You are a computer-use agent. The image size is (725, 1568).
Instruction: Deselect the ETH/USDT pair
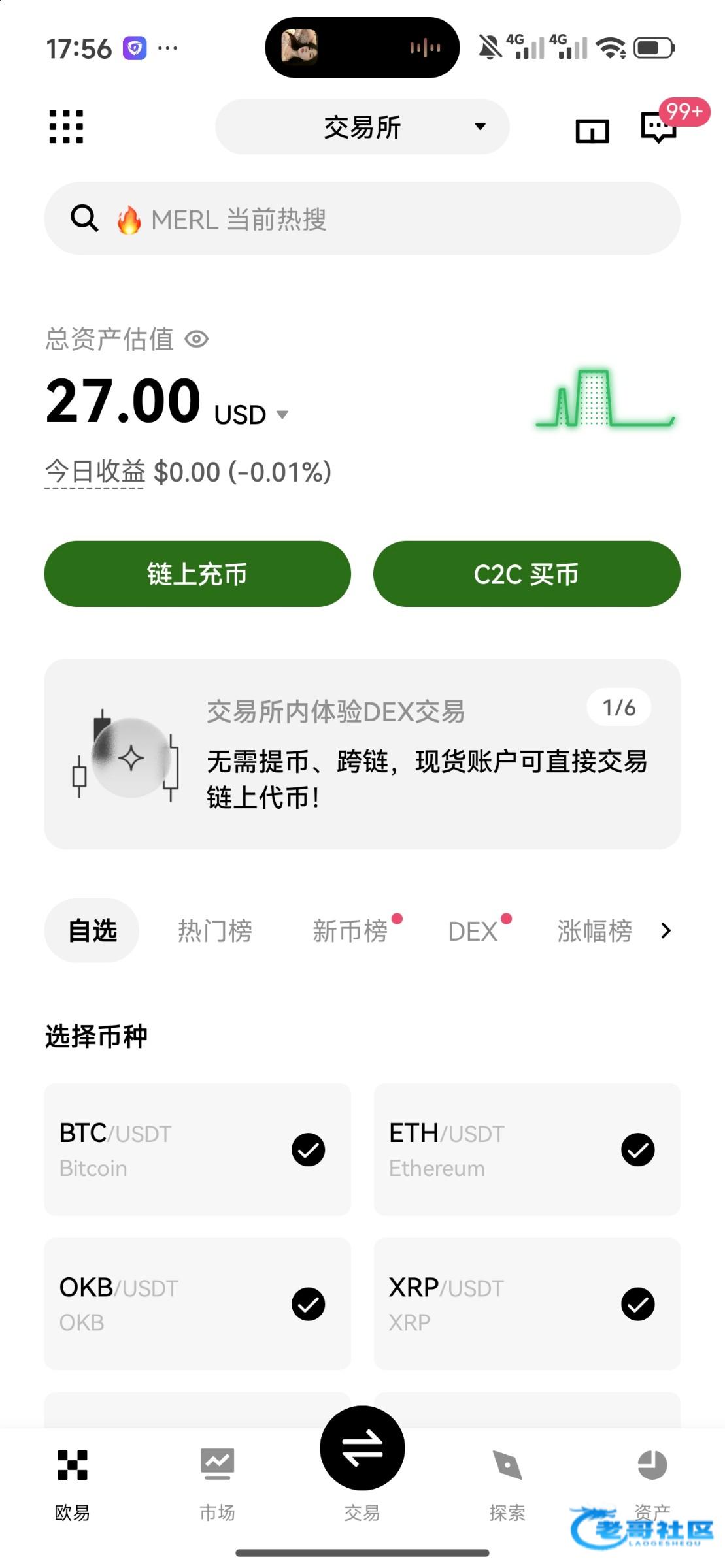637,1150
